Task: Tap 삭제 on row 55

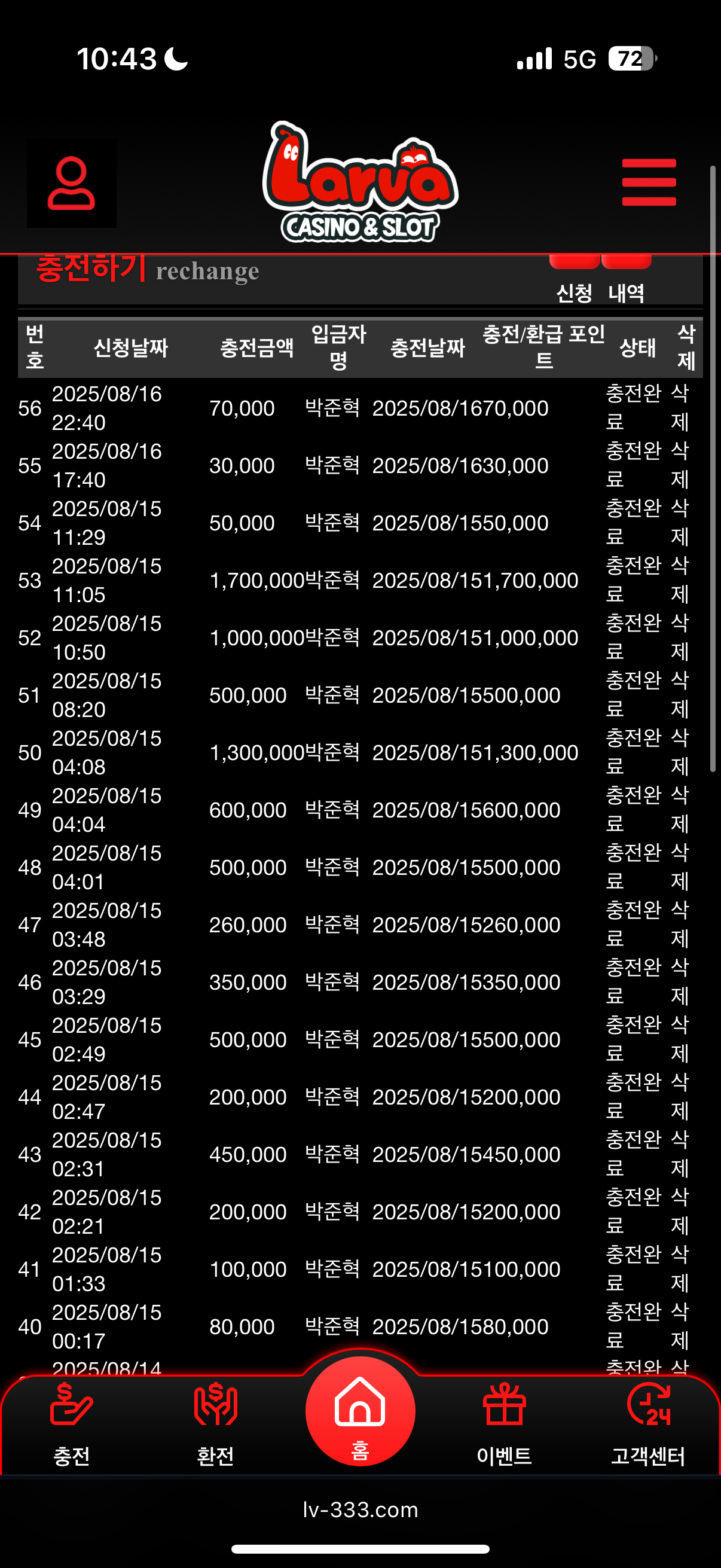Action: point(680,465)
